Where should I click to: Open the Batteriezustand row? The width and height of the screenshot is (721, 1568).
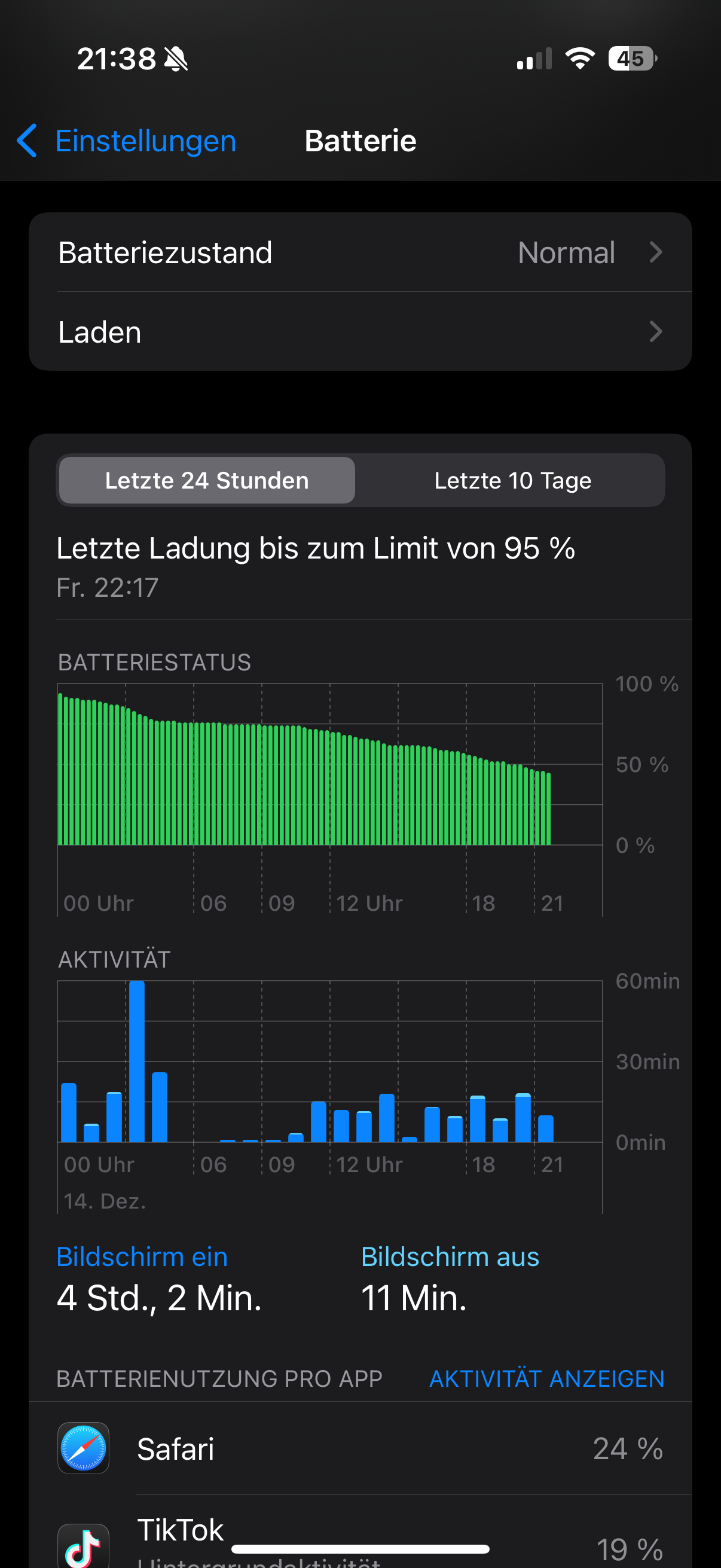pyautogui.click(x=360, y=252)
